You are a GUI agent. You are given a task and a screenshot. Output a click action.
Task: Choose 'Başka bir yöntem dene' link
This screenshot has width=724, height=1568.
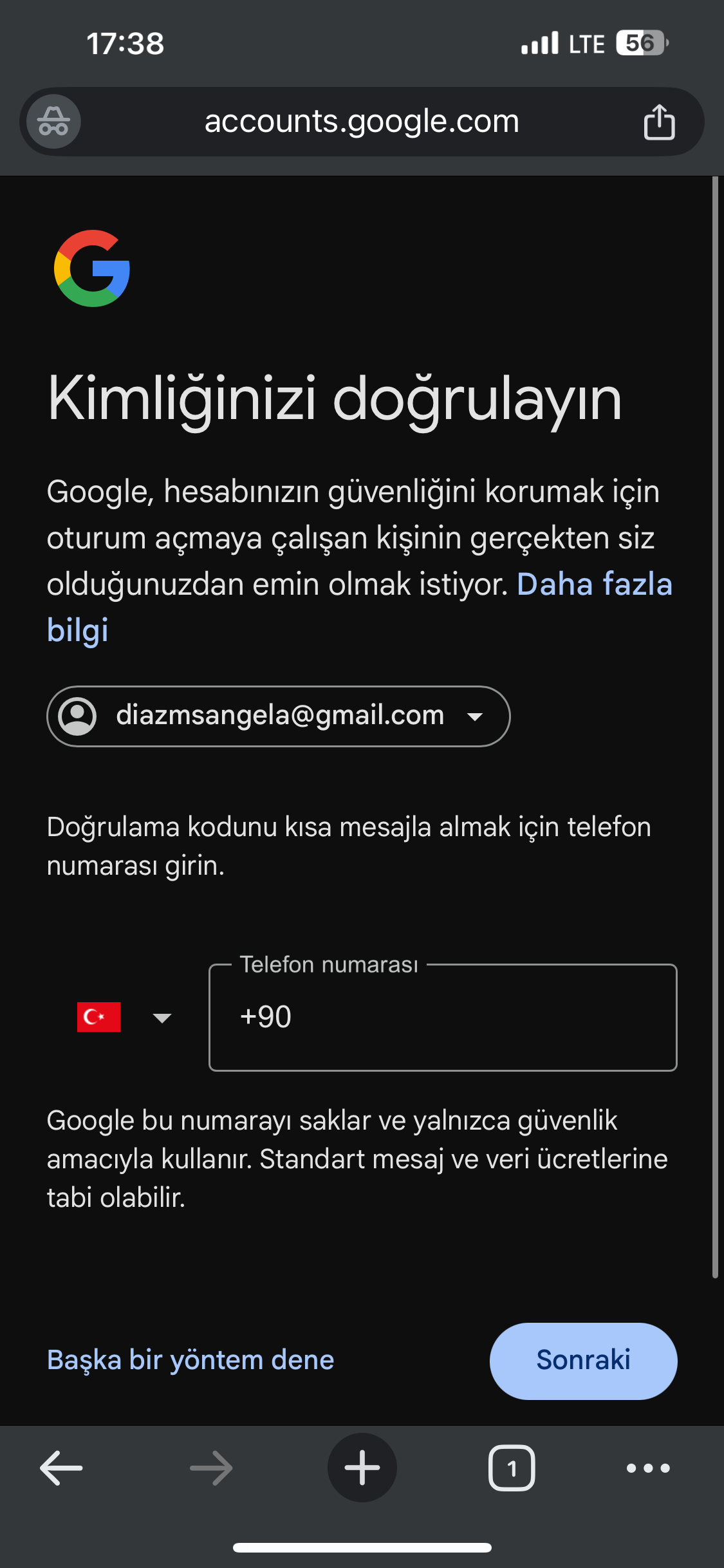tap(190, 1360)
